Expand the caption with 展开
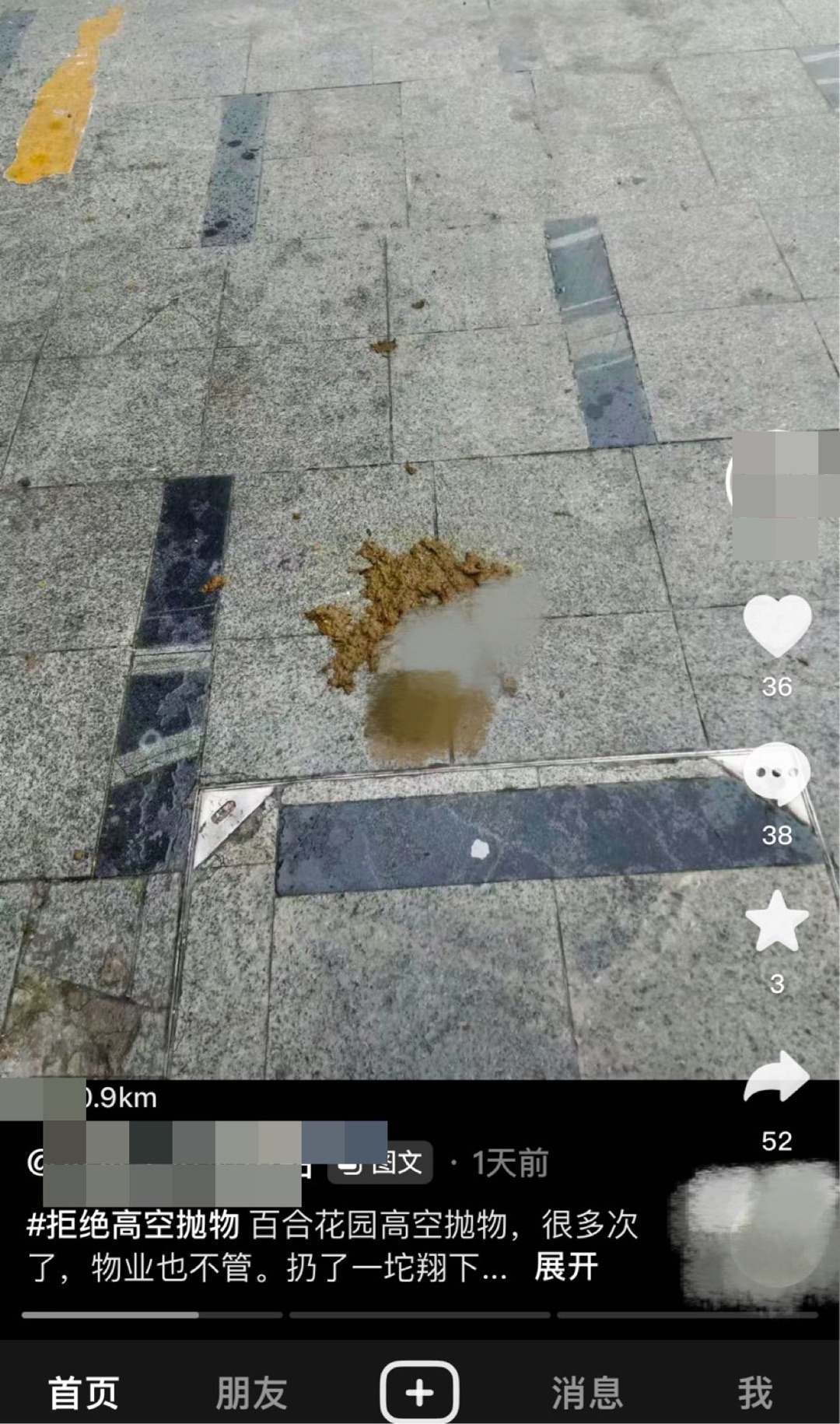The height and width of the screenshot is (1424, 840). click(566, 1268)
